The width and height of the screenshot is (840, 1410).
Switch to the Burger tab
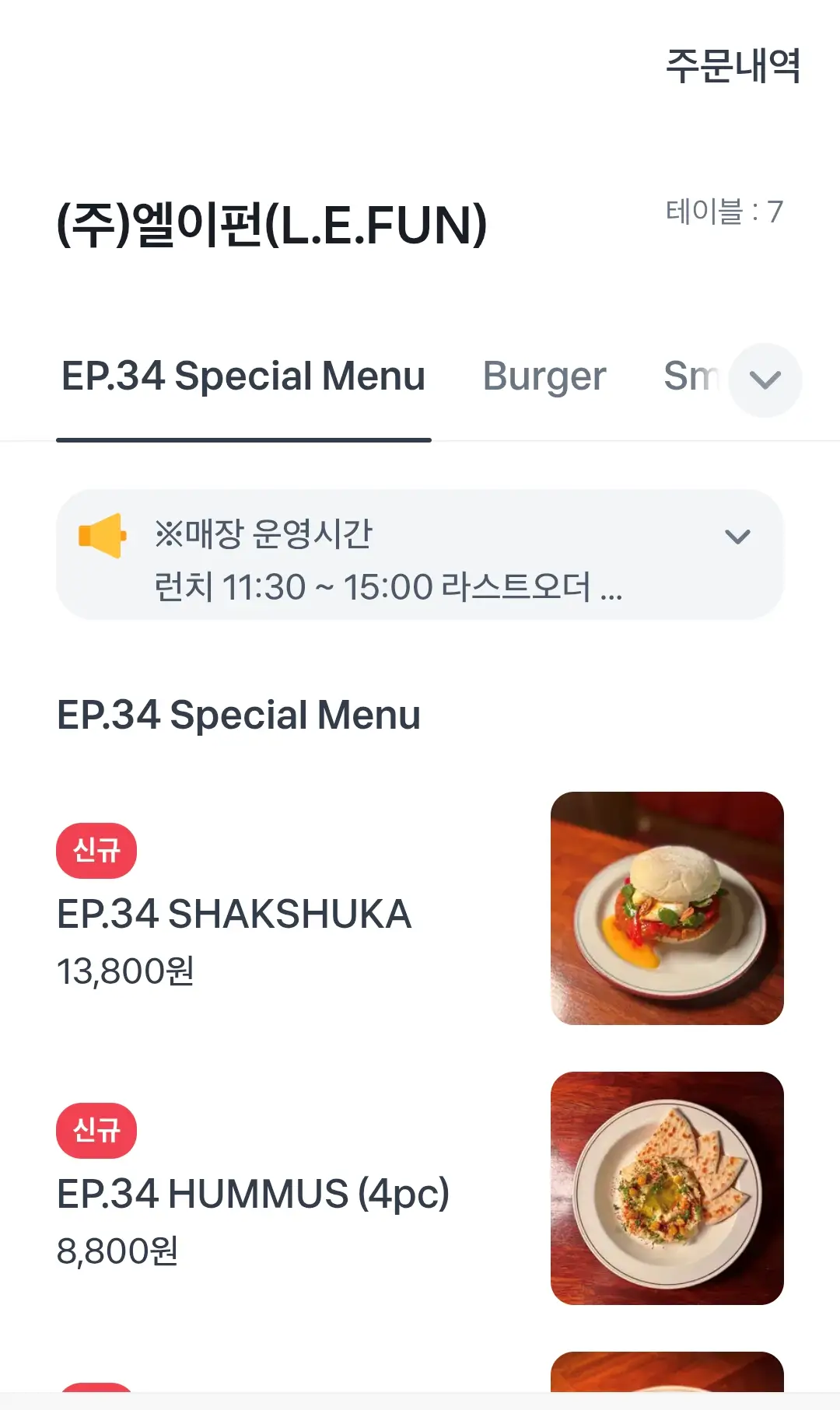(544, 376)
